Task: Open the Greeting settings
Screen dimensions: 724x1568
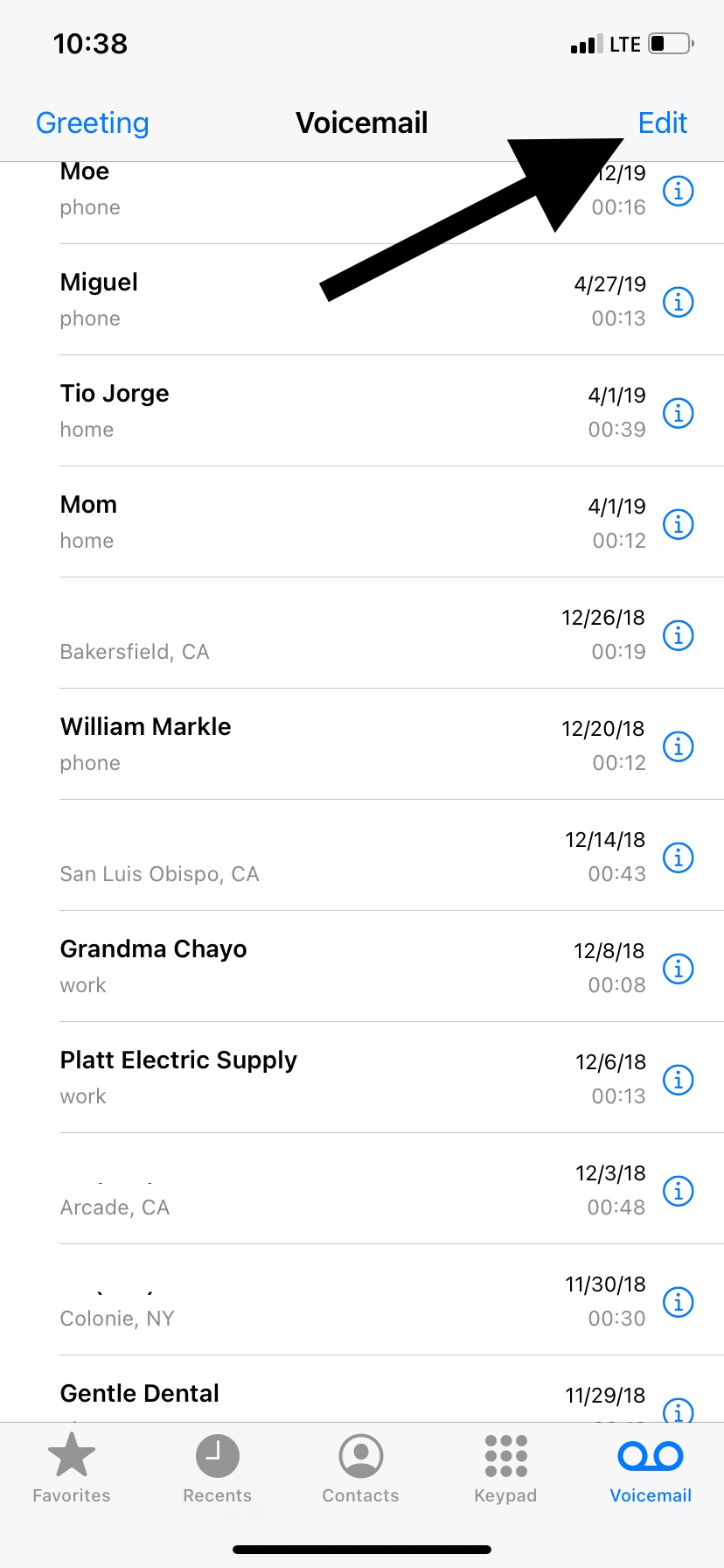Action: (93, 123)
